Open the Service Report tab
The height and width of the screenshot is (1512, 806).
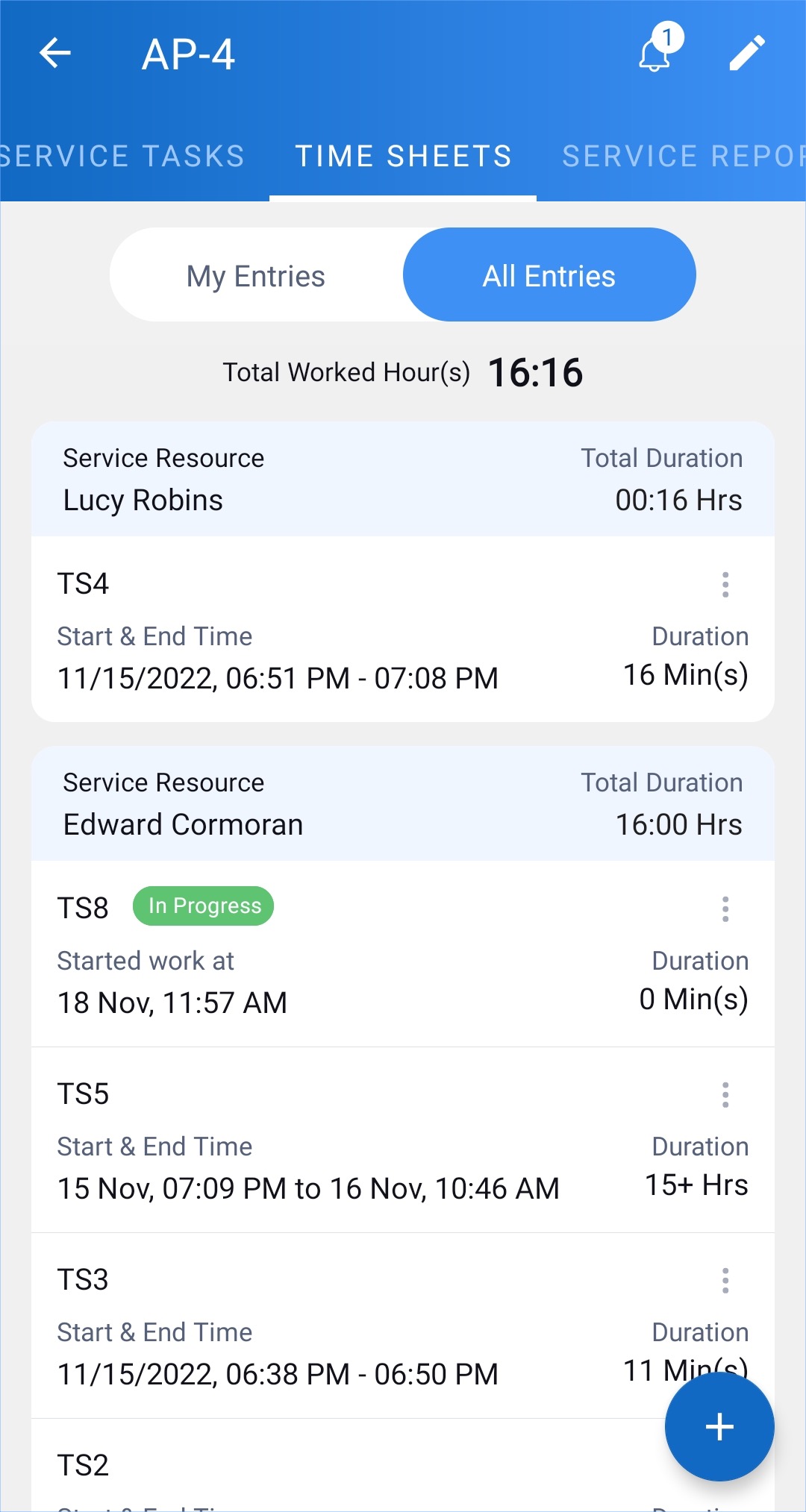point(683,157)
